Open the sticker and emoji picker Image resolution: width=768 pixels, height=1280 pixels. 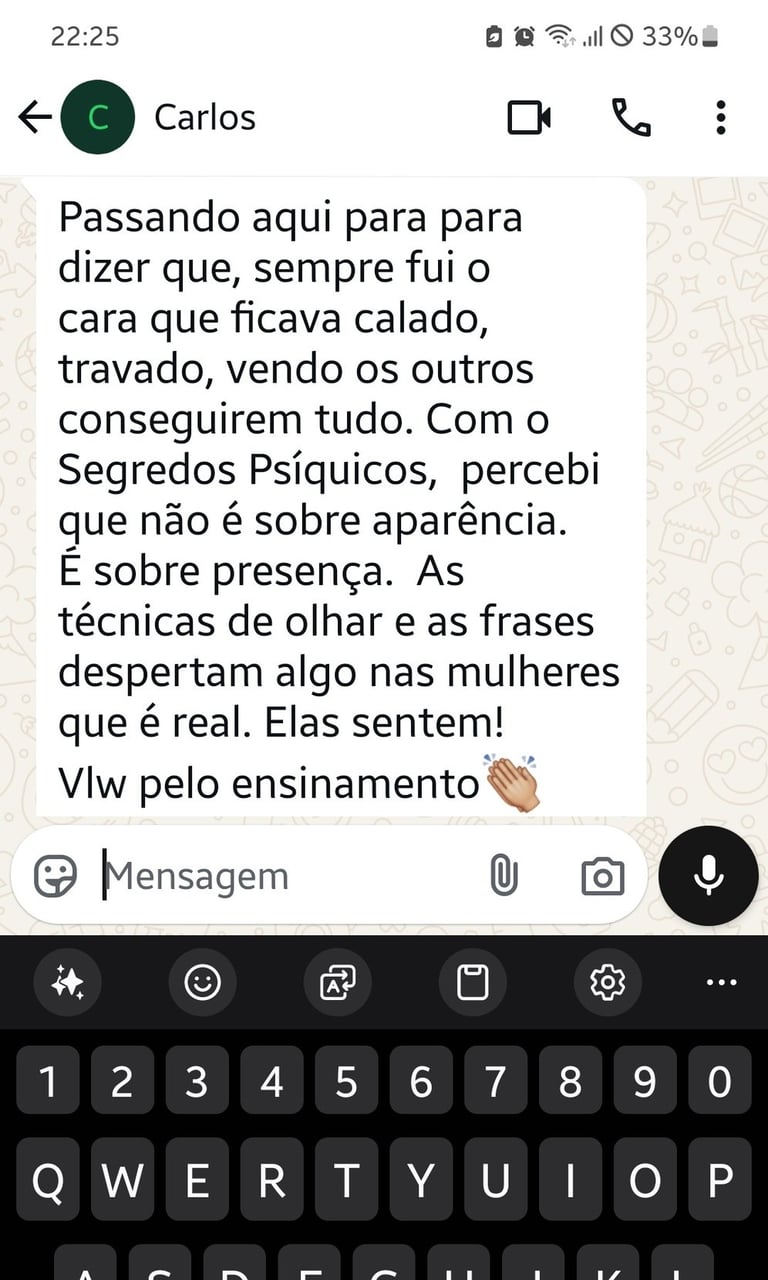[55, 877]
